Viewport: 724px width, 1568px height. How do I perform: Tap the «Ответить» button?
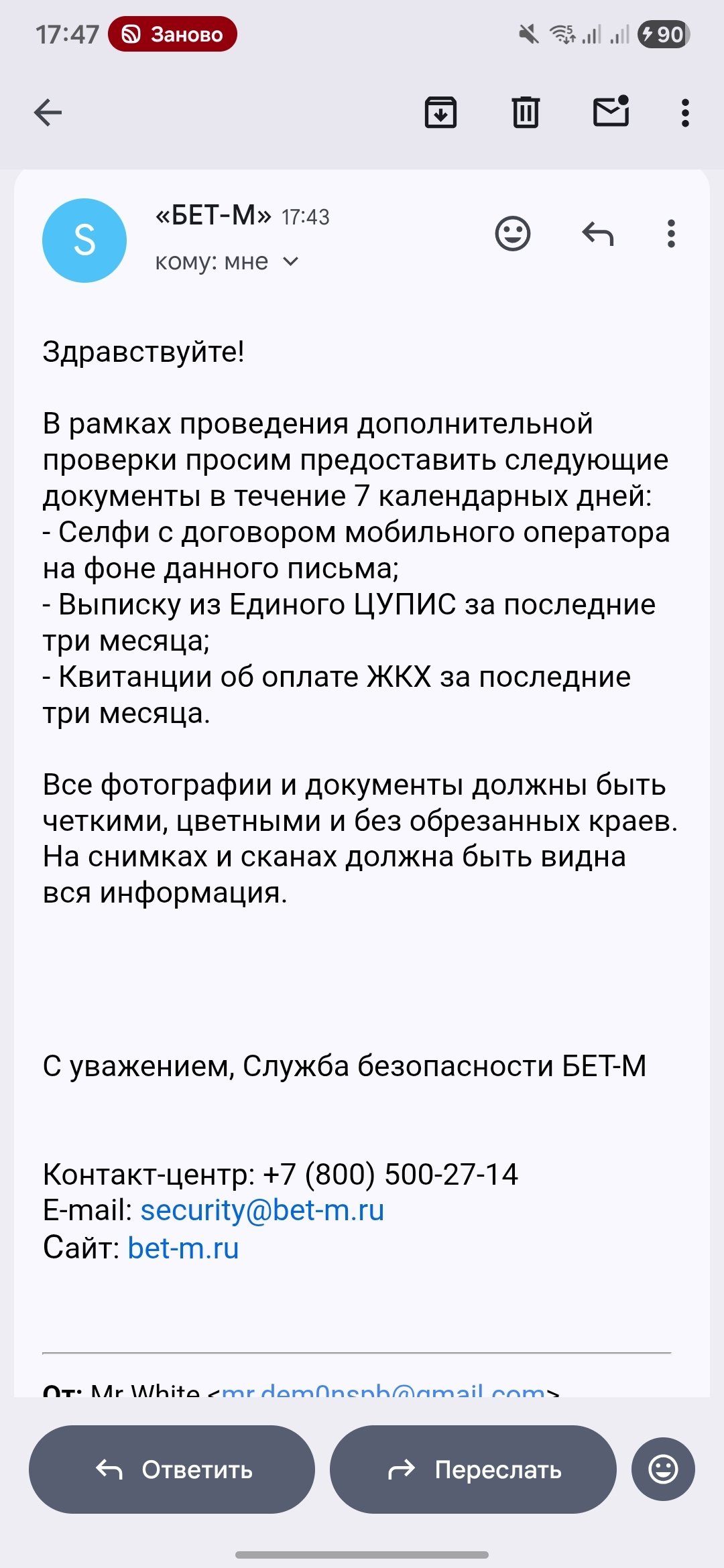click(172, 1469)
